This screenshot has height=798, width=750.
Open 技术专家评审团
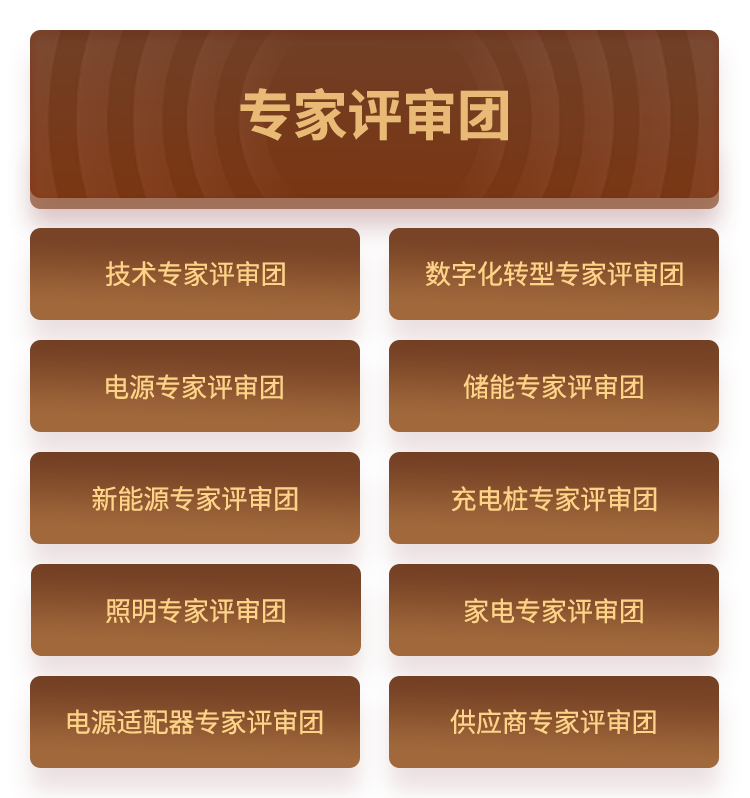pos(195,274)
